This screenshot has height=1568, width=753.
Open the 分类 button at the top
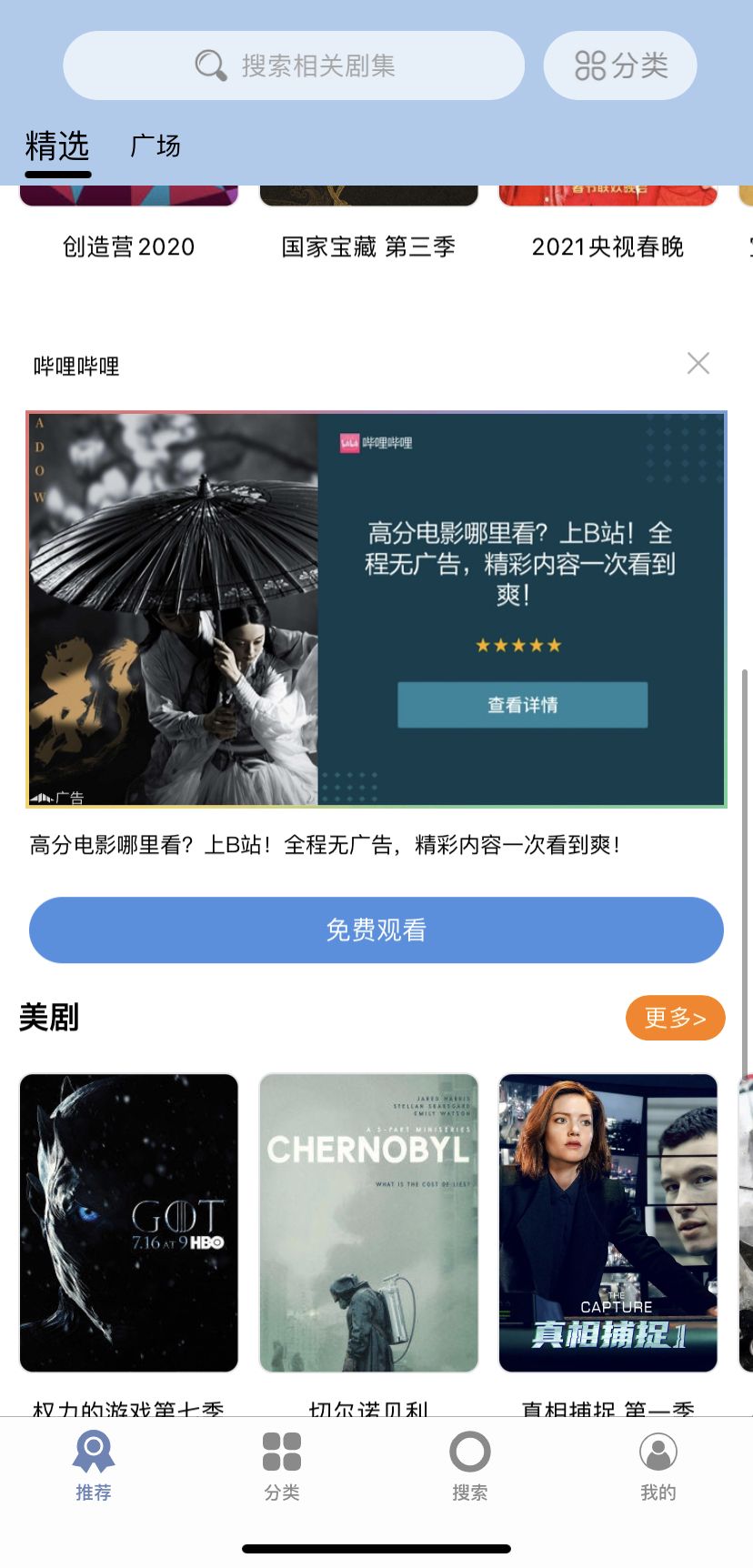pos(620,65)
